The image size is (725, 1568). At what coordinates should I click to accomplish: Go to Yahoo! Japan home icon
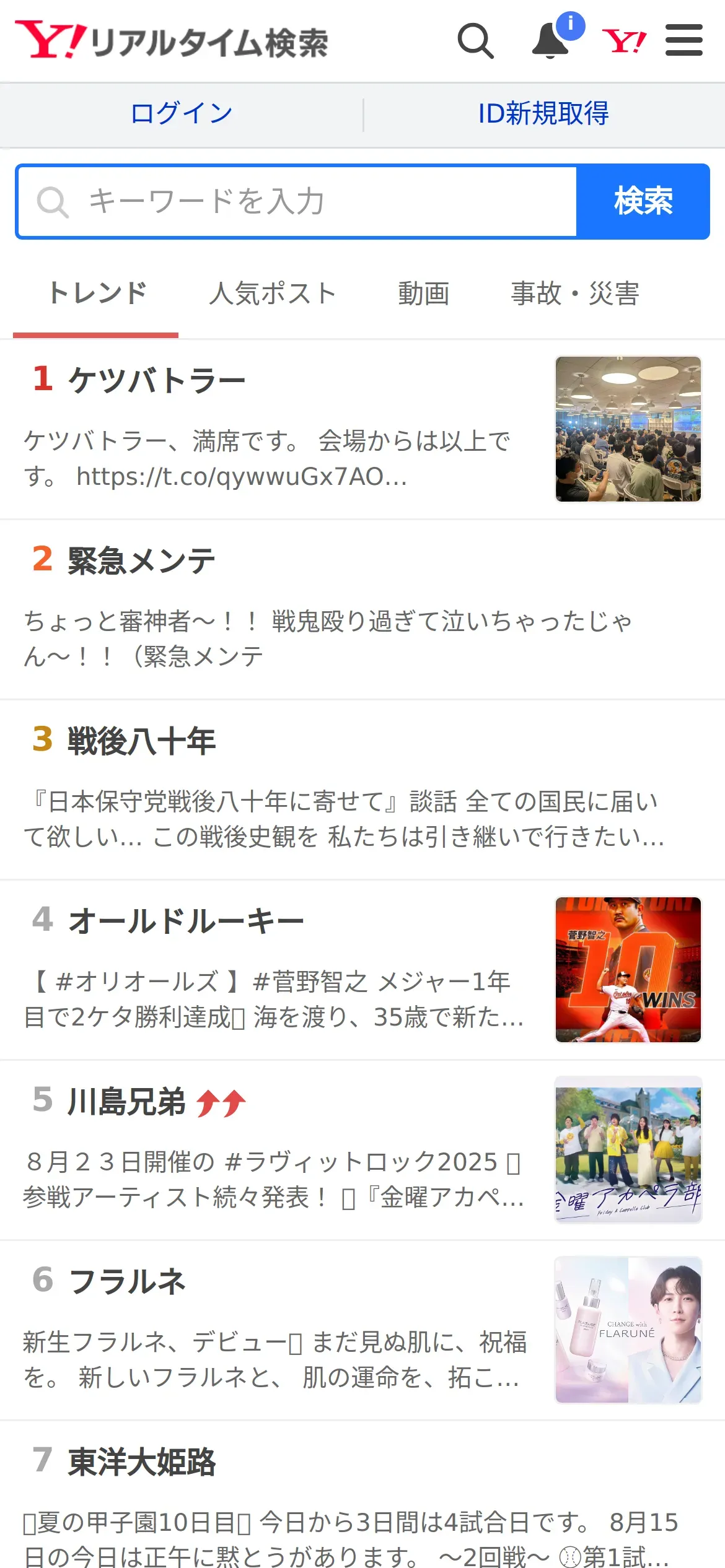624,41
